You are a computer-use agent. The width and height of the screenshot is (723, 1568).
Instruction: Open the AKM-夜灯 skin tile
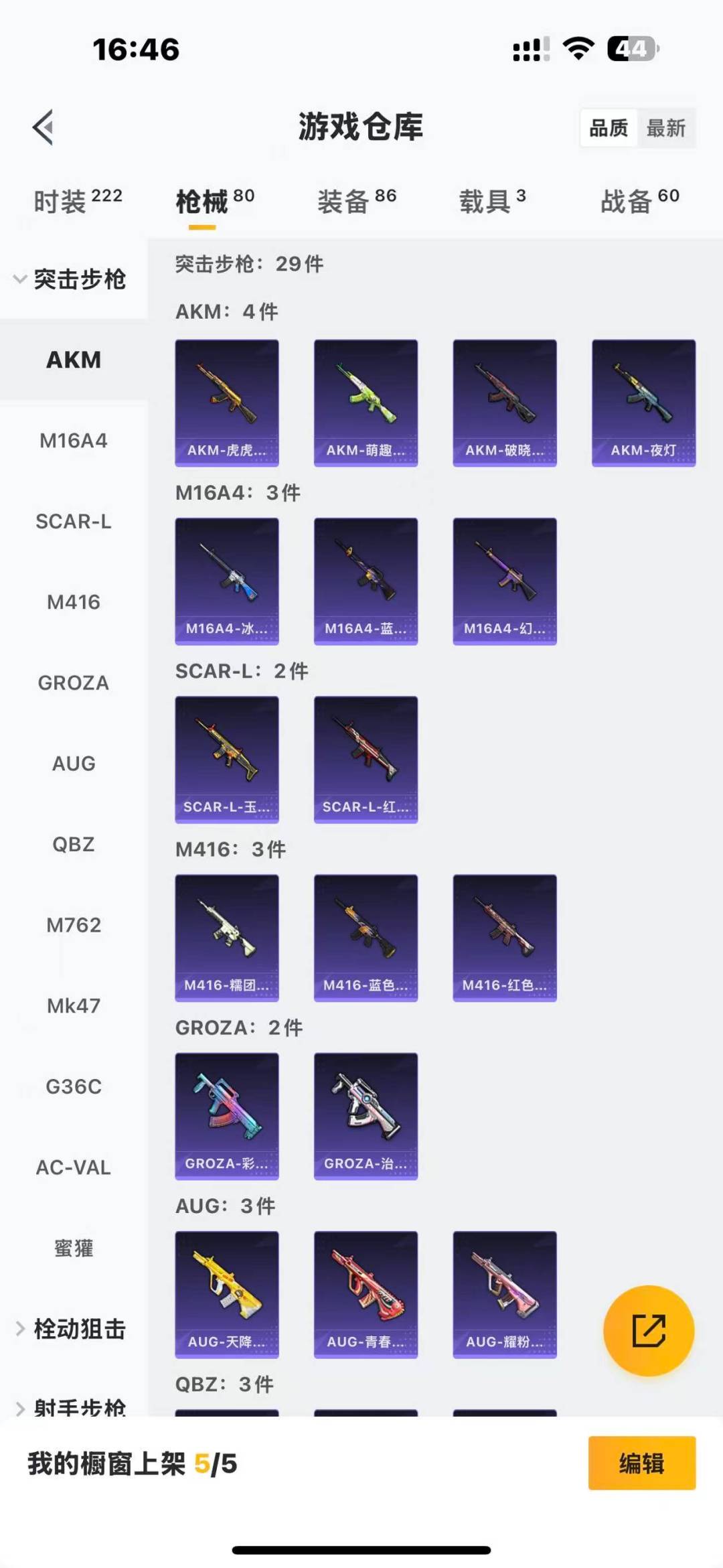tap(643, 403)
